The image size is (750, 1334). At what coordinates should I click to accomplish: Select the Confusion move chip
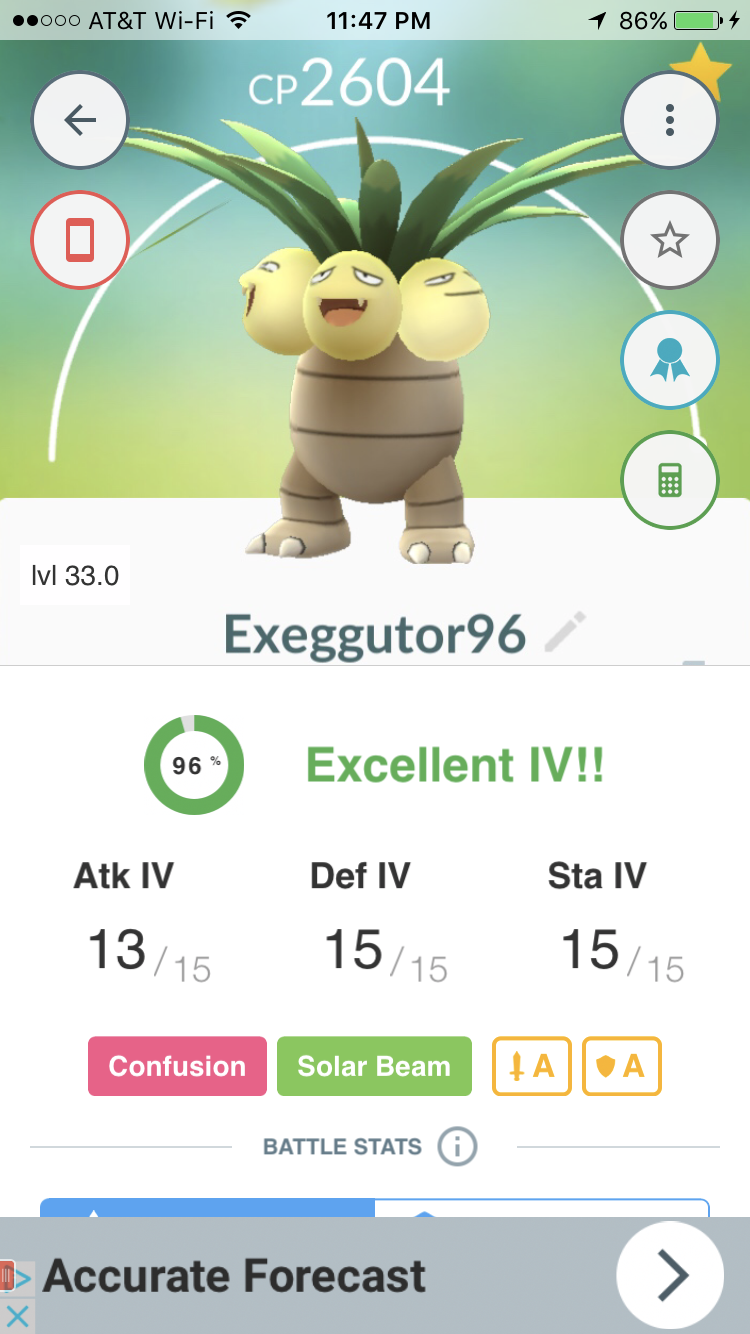click(177, 1066)
